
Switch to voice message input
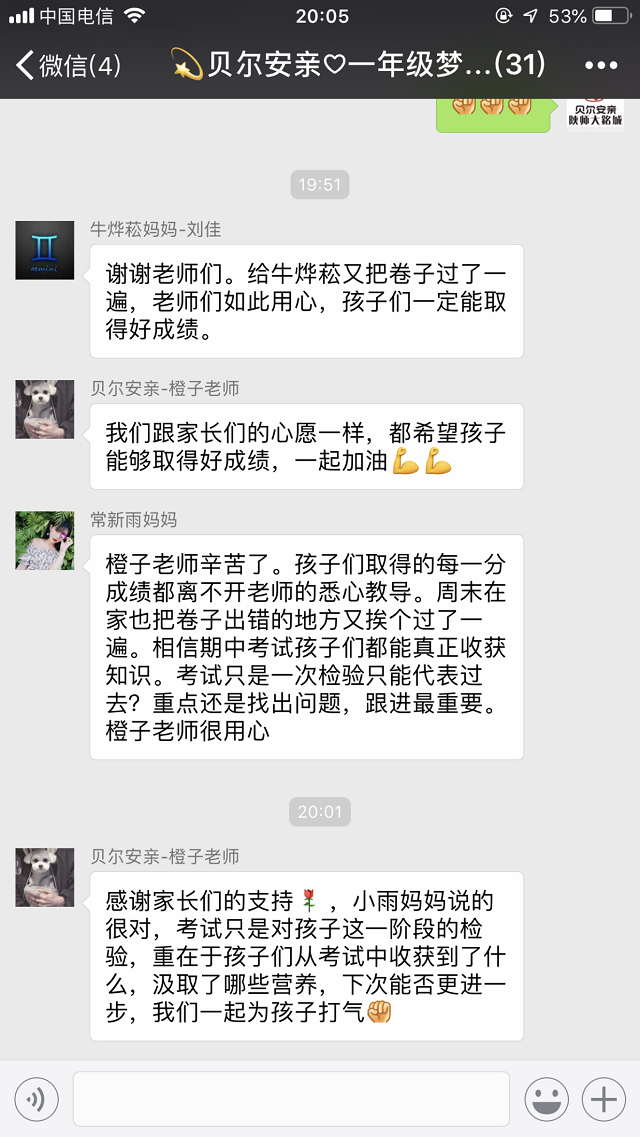coord(36,1100)
